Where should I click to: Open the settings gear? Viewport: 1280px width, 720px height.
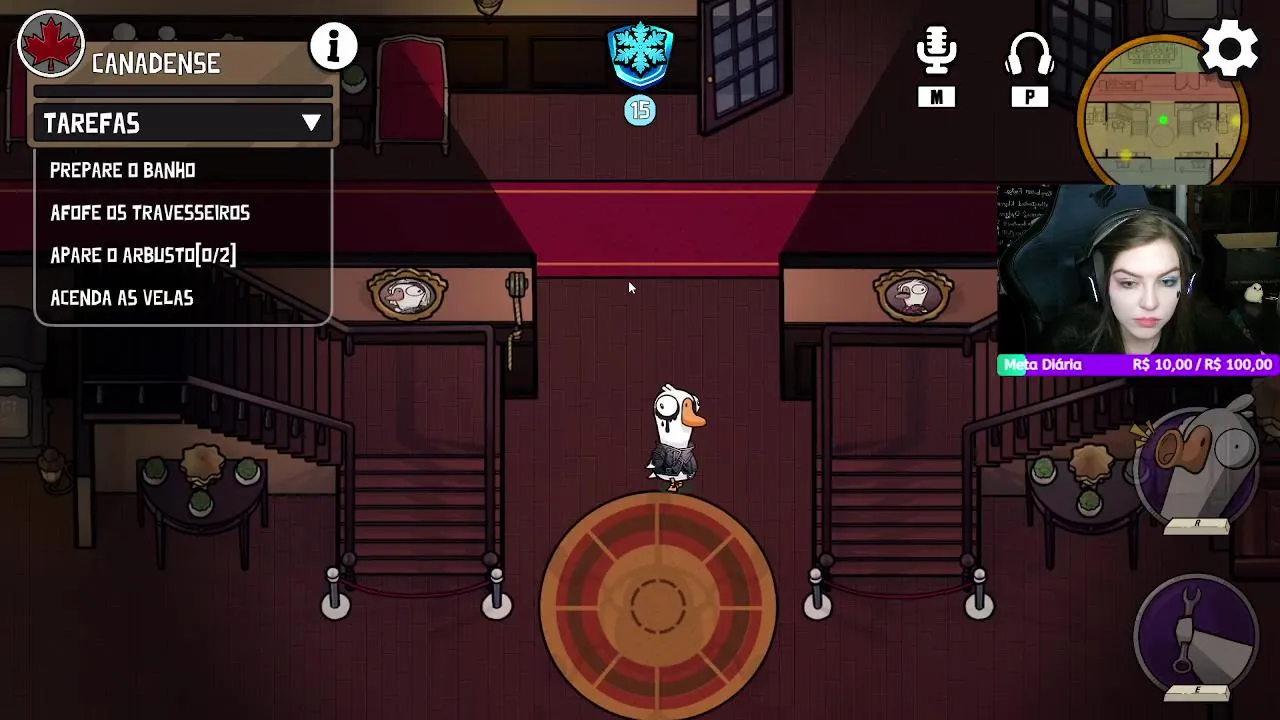click(1229, 48)
